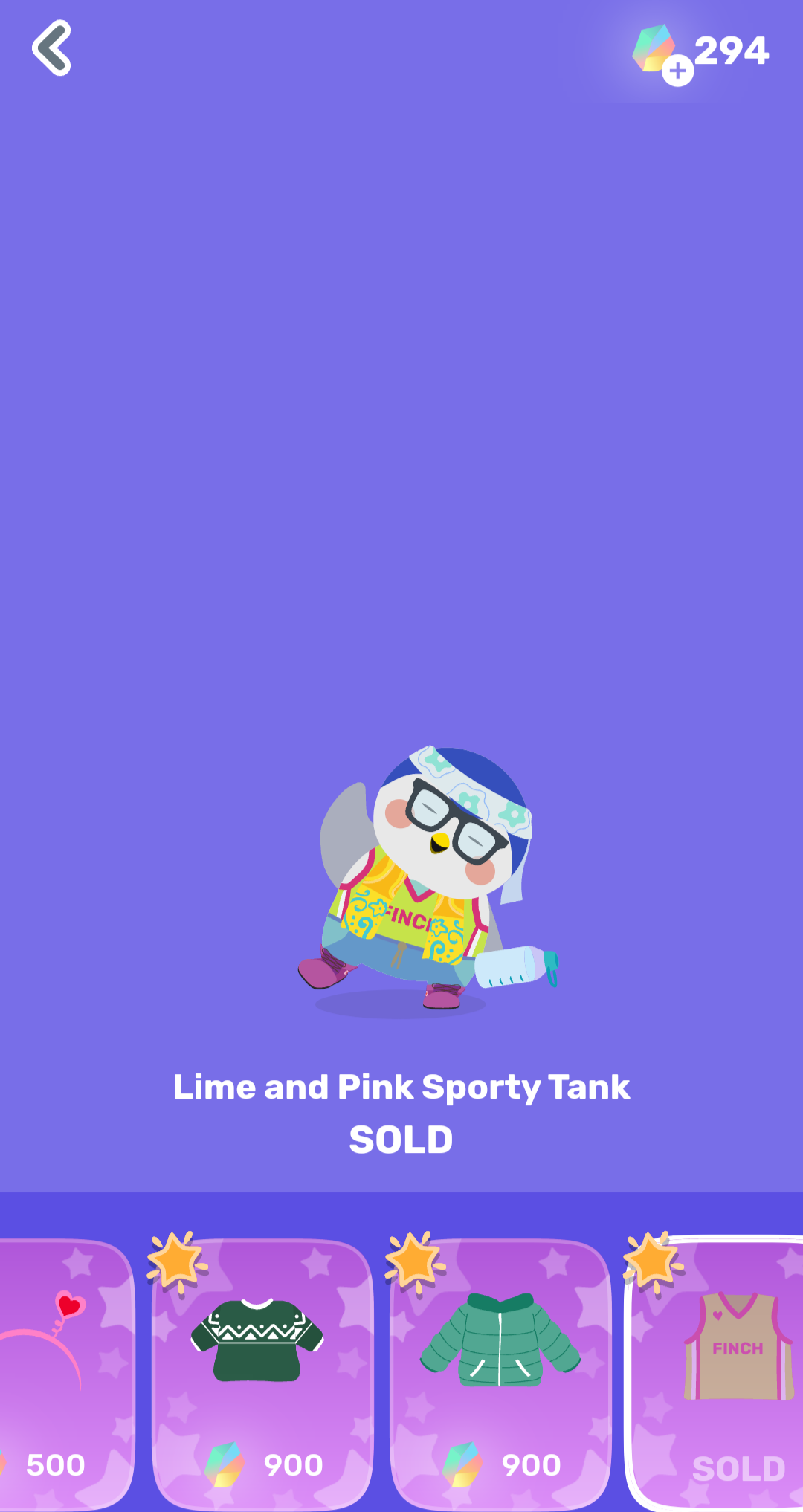
Task: Add more gems via the plus icon
Action: 677,71
